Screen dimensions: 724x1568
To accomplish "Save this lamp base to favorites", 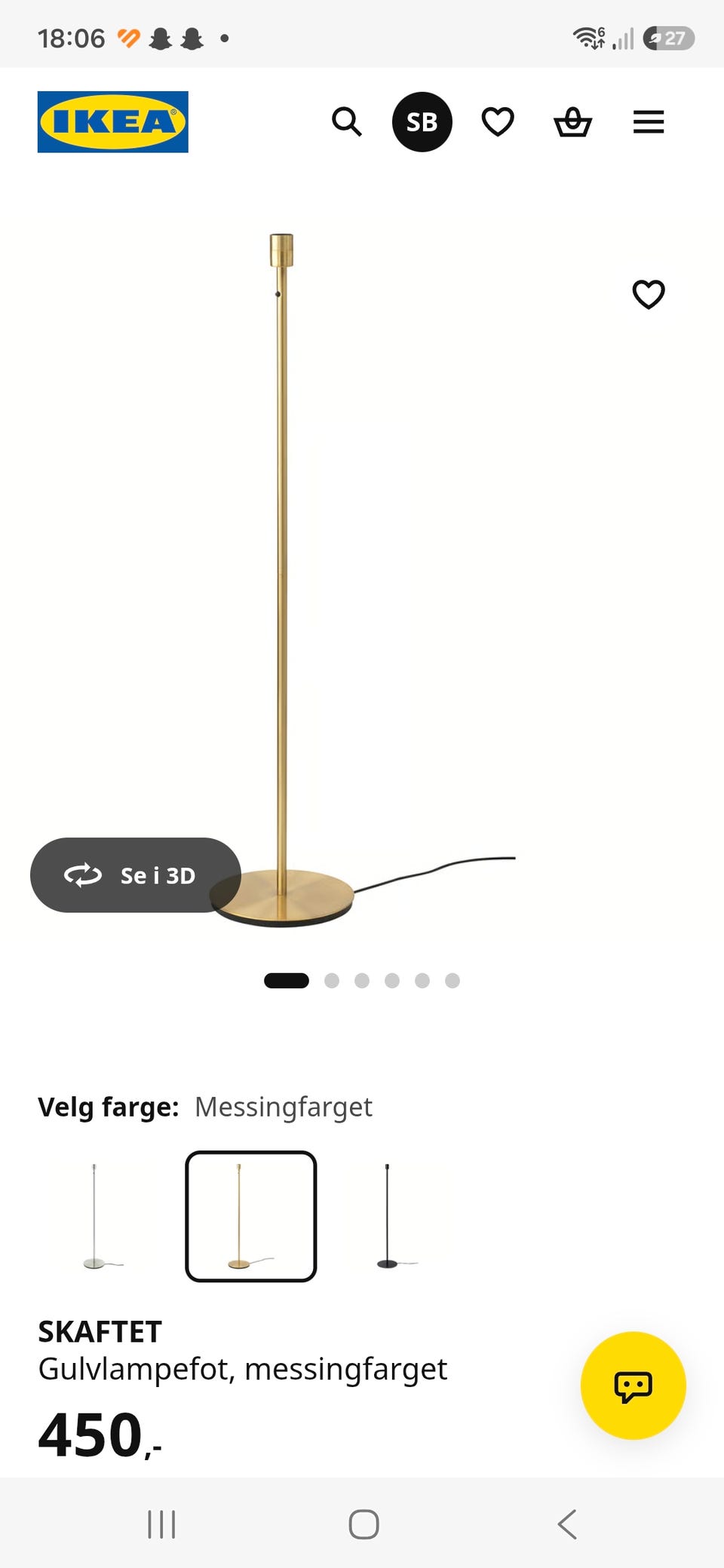I will (649, 294).
